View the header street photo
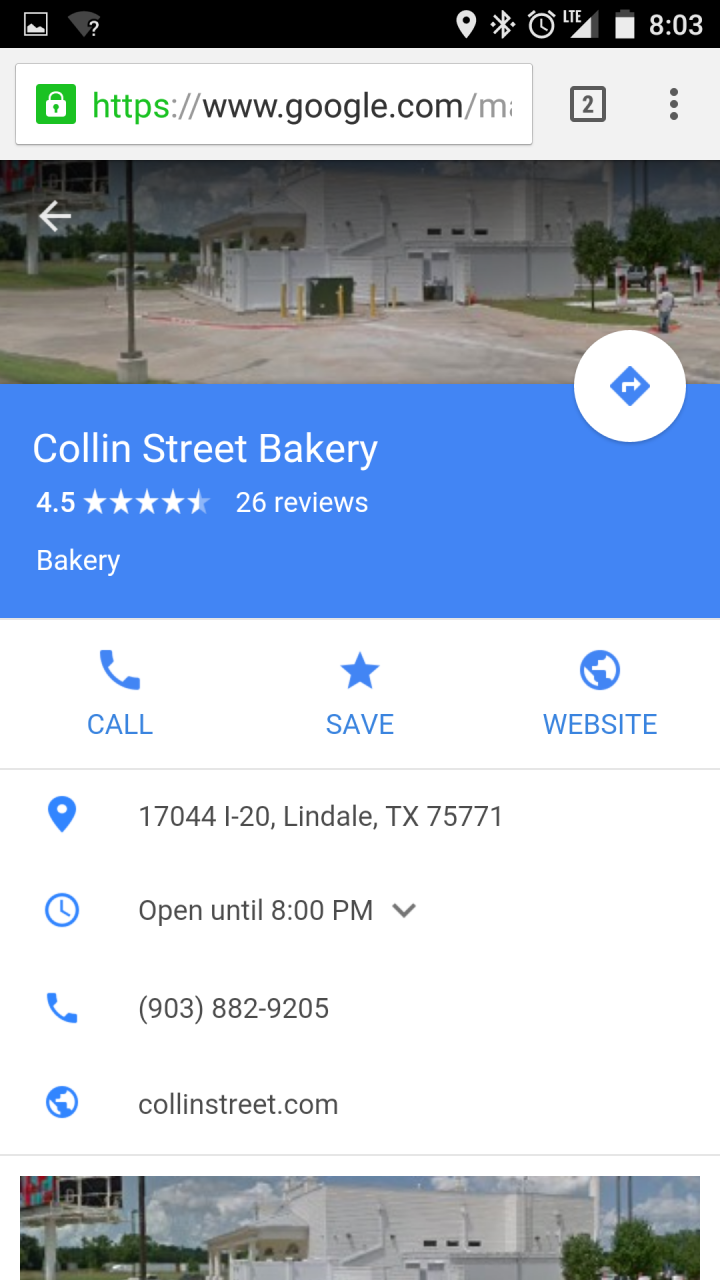The image size is (720, 1280). (360, 272)
